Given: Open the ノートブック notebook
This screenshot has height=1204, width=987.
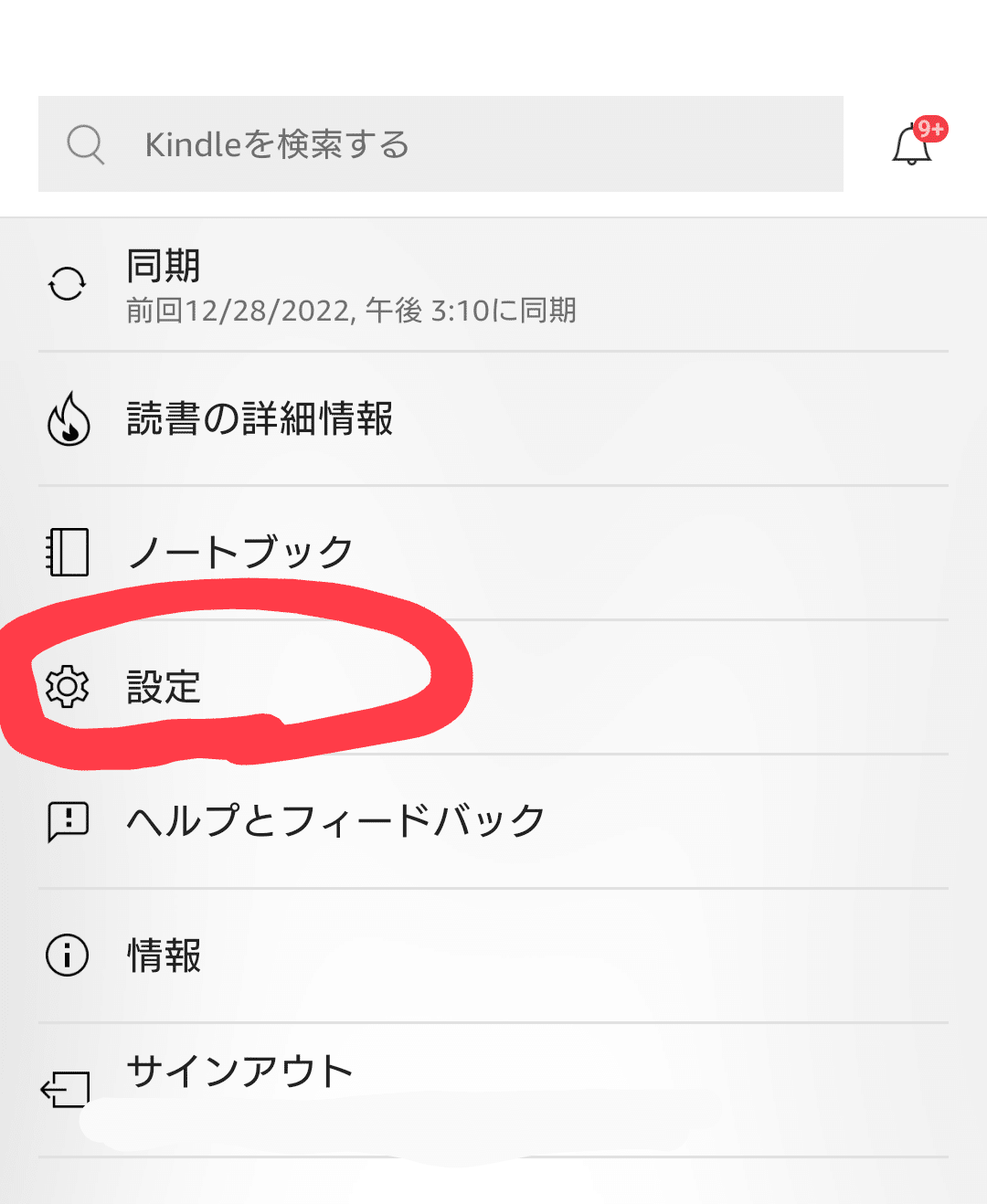Looking at the screenshot, I should (239, 553).
